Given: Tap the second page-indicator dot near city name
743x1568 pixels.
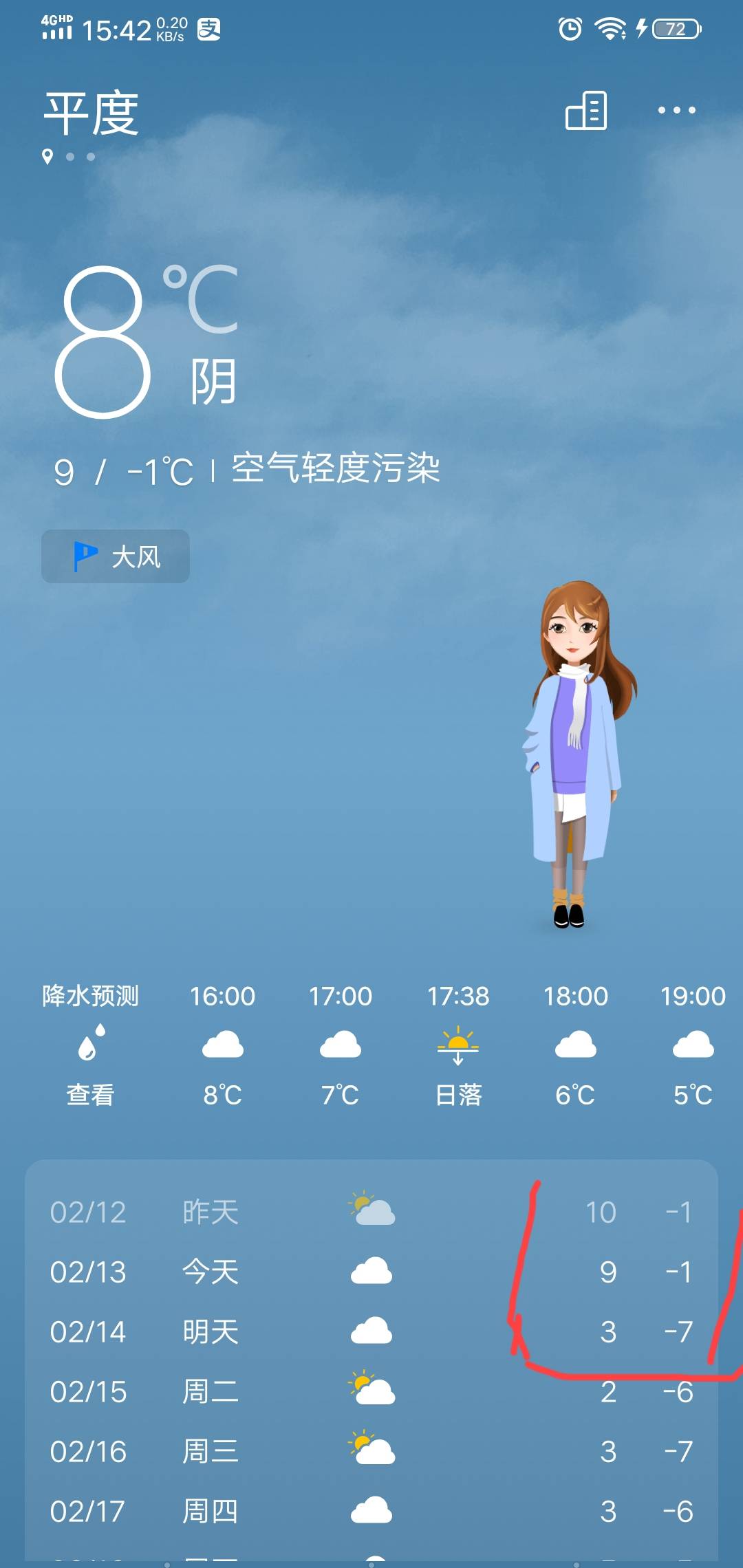Looking at the screenshot, I should pyautogui.click(x=89, y=157).
